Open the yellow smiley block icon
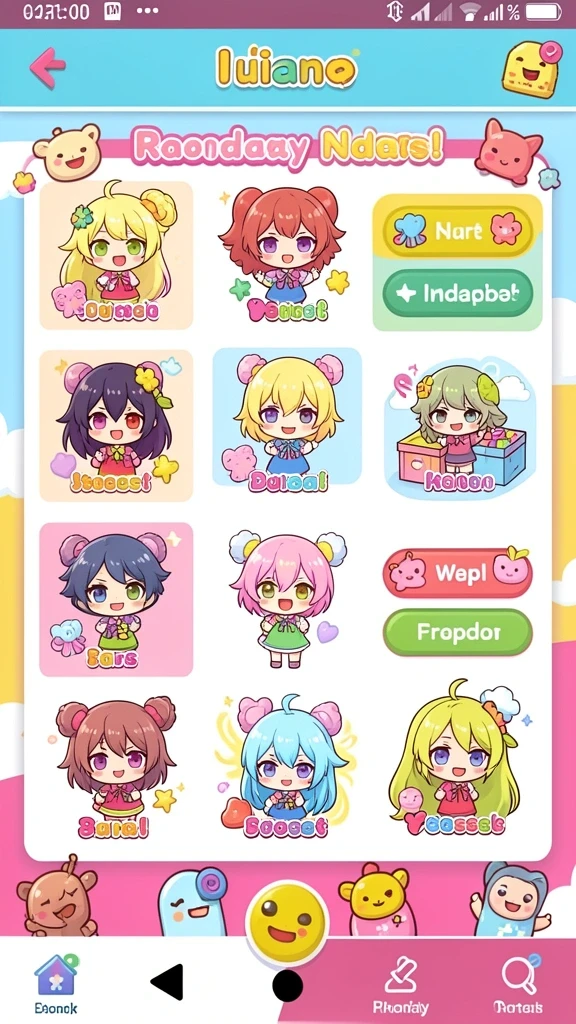Screen dimensions: 576x1024 point(530,67)
